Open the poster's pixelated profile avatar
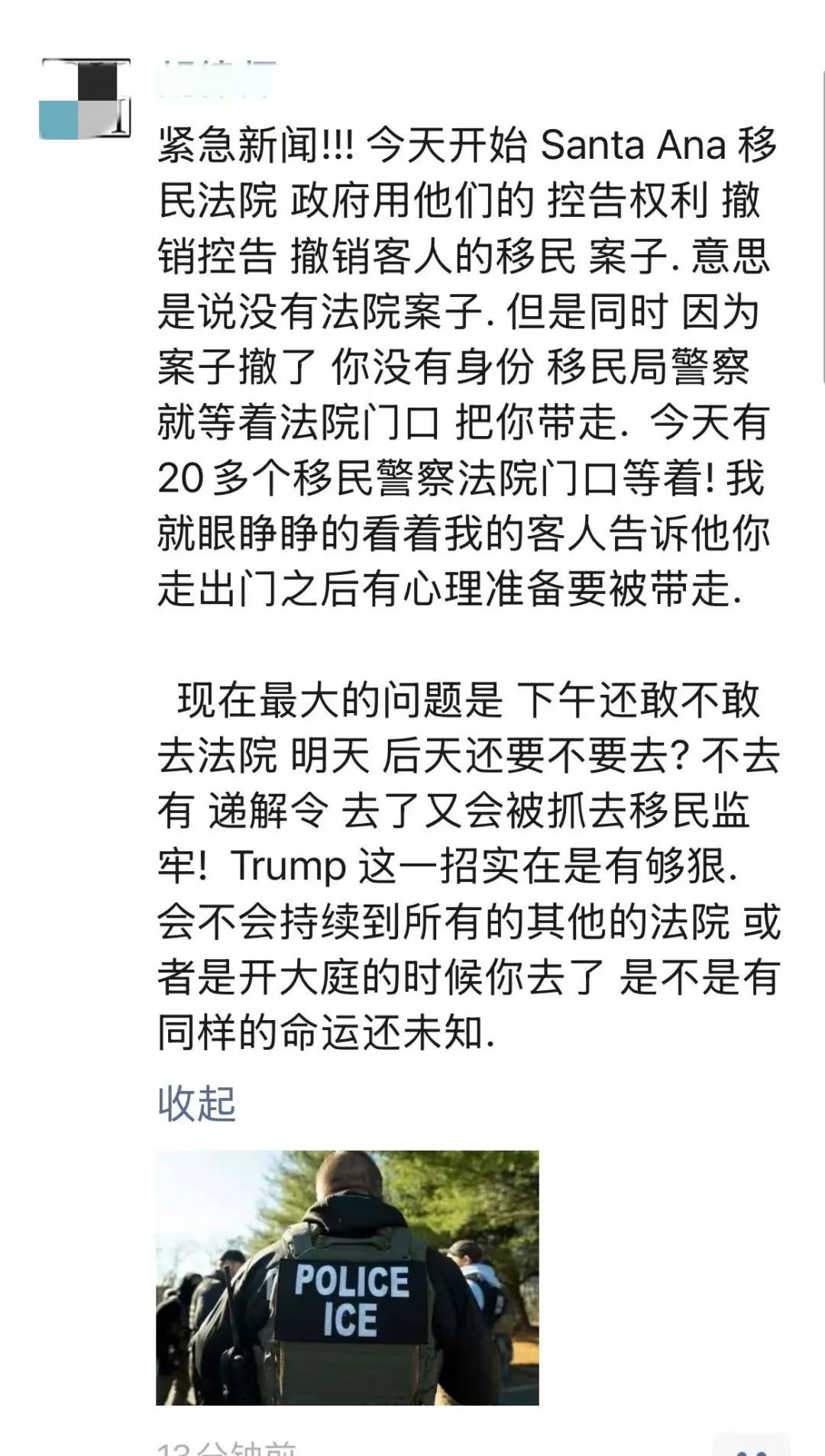The width and height of the screenshot is (825, 1456). pyautogui.click(x=85, y=98)
